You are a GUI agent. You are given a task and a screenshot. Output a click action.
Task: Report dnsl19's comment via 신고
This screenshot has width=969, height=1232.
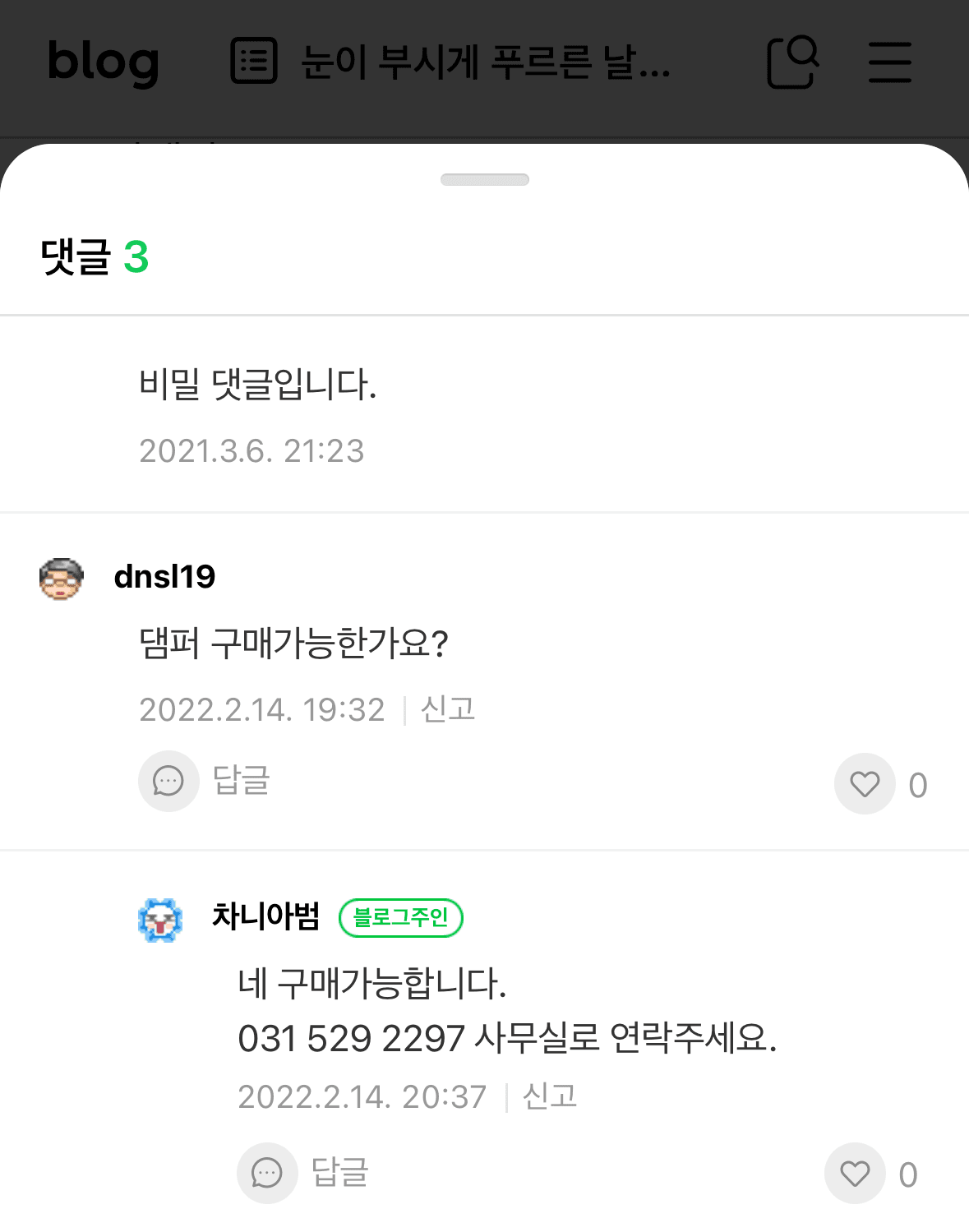coord(447,708)
